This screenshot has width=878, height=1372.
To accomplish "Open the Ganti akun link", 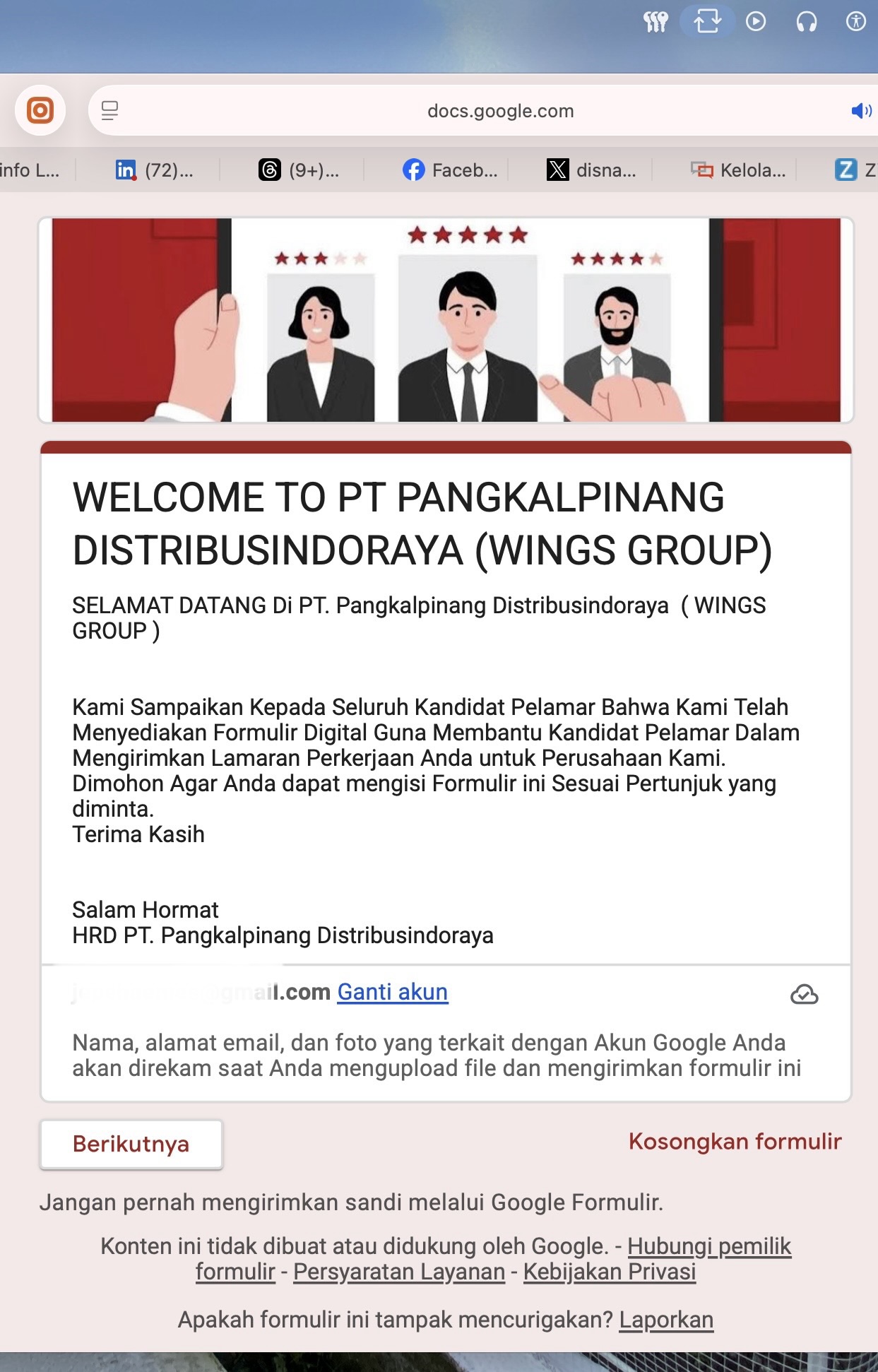I will click(x=392, y=992).
